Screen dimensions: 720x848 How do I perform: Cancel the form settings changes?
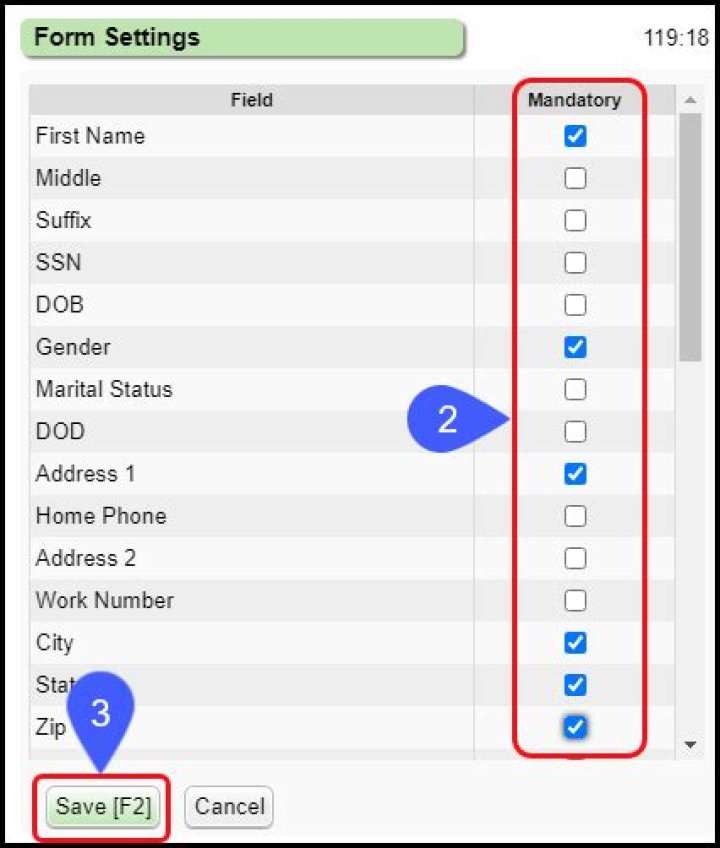point(229,807)
